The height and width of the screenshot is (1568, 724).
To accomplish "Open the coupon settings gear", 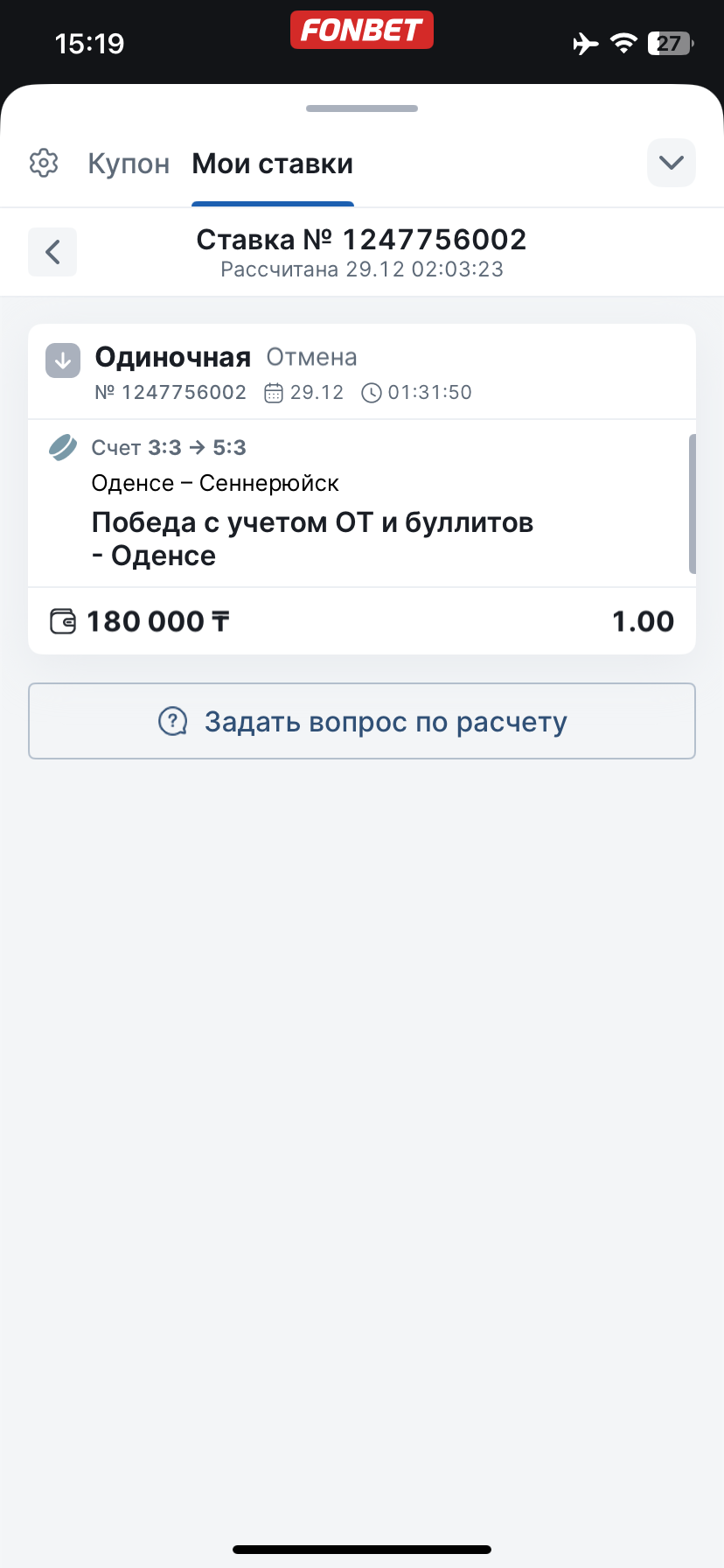I will pyautogui.click(x=44, y=164).
